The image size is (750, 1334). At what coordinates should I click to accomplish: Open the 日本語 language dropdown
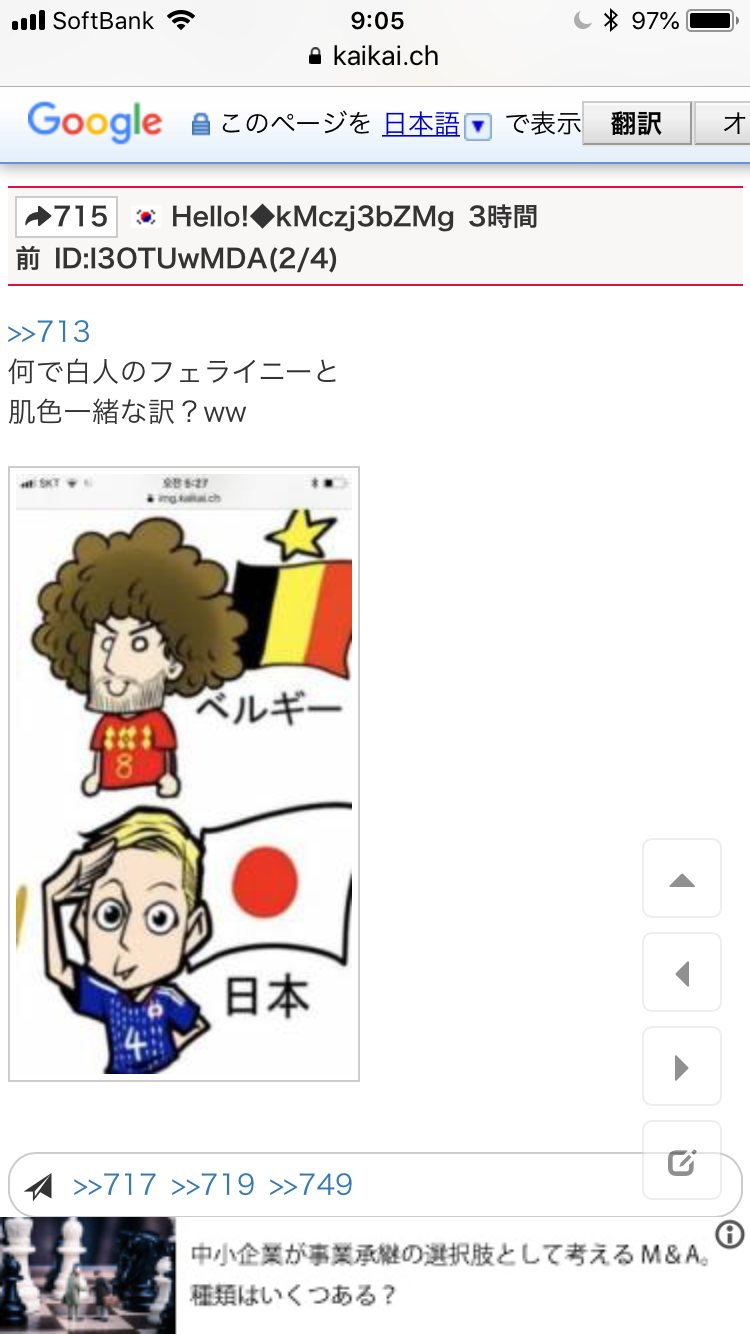(x=435, y=125)
